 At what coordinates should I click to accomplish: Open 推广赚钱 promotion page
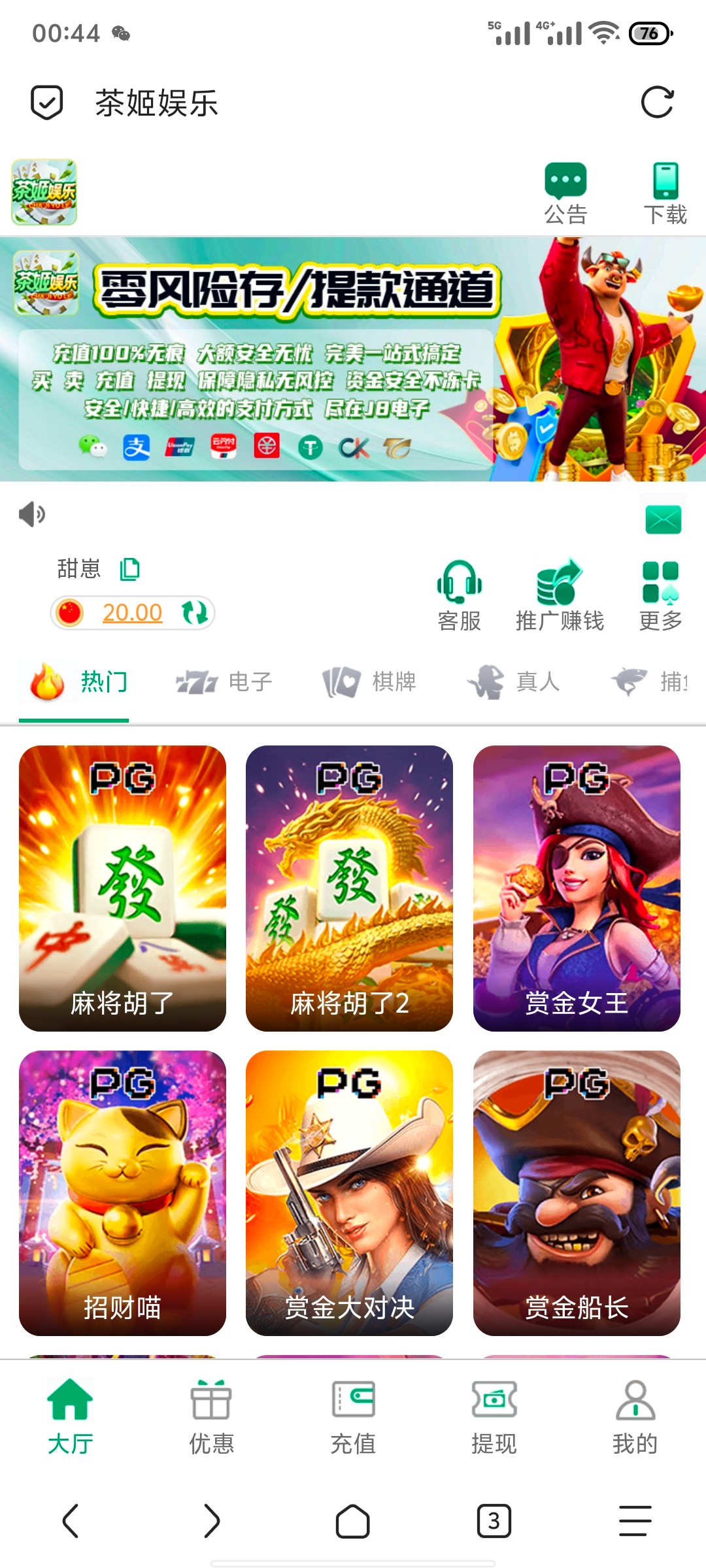click(x=560, y=596)
